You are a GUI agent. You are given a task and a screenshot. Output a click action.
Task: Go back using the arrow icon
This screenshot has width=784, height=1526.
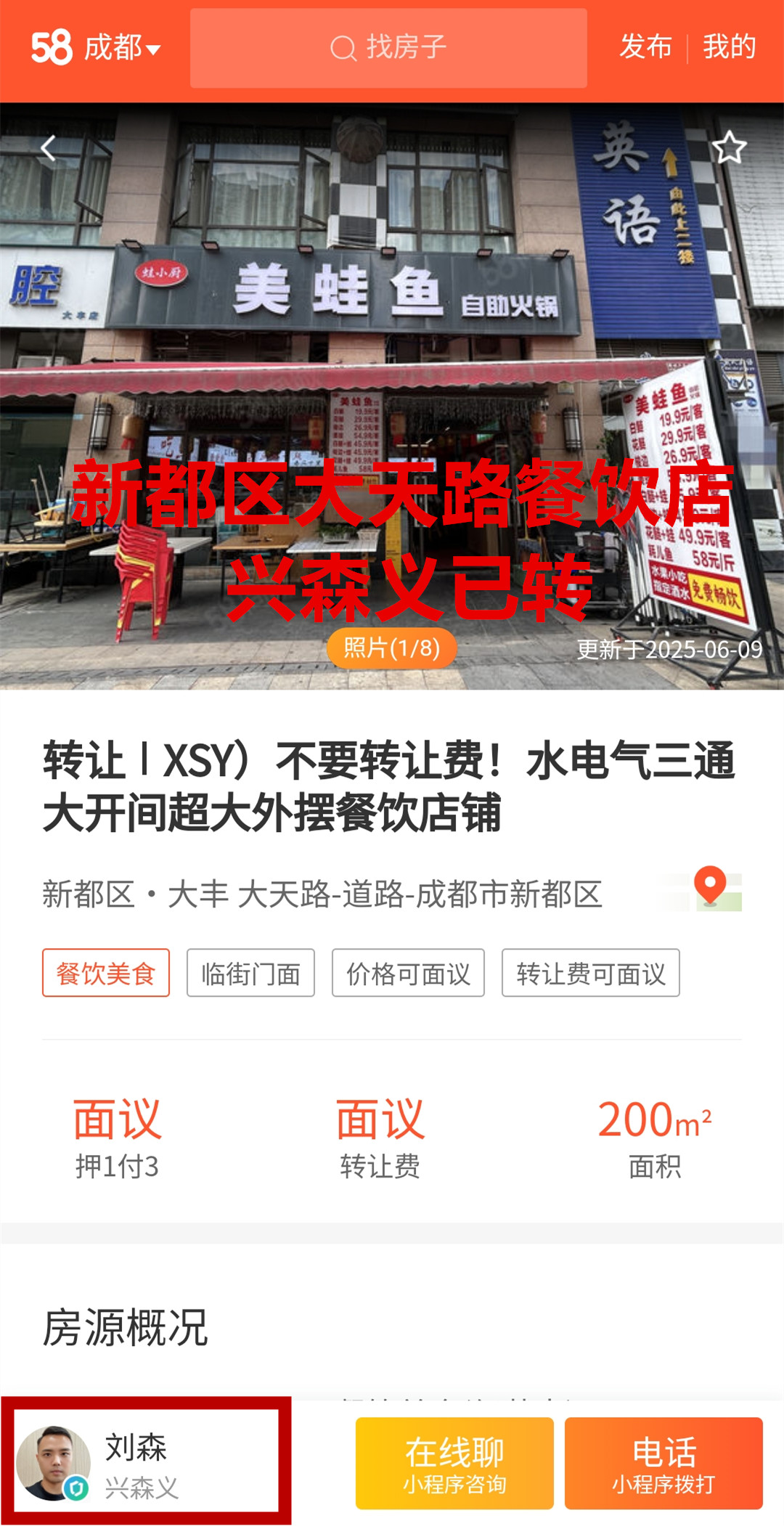point(48,148)
